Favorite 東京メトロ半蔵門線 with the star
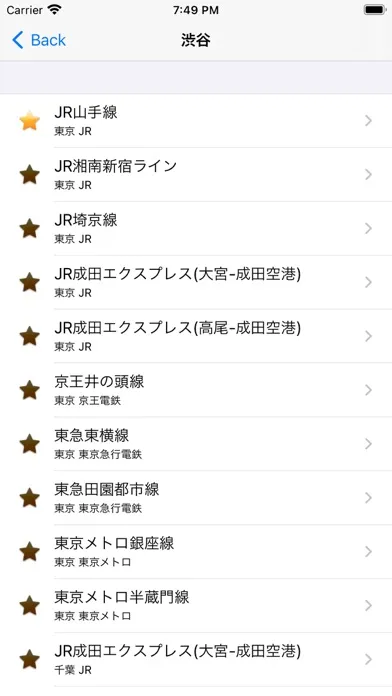Screen dimensions: 392x696 [30, 605]
